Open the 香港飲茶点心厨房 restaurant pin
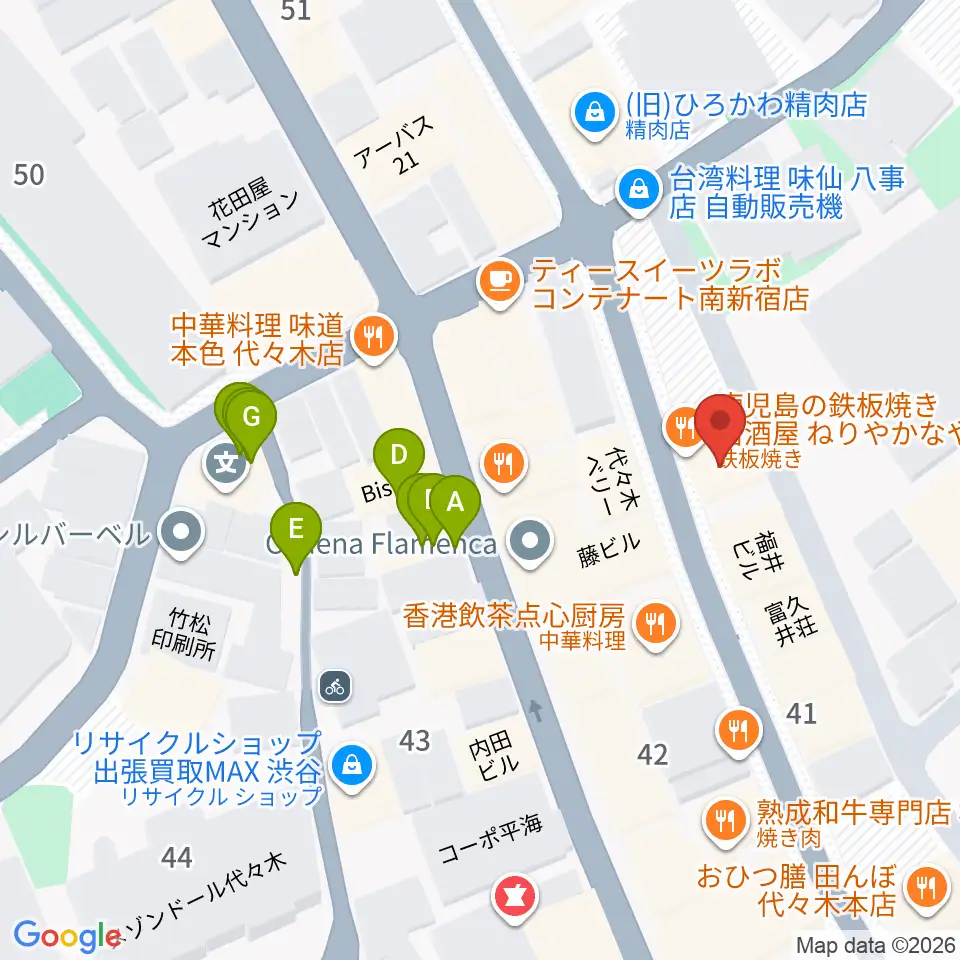The width and height of the screenshot is (960, 960). pos(656,626)
